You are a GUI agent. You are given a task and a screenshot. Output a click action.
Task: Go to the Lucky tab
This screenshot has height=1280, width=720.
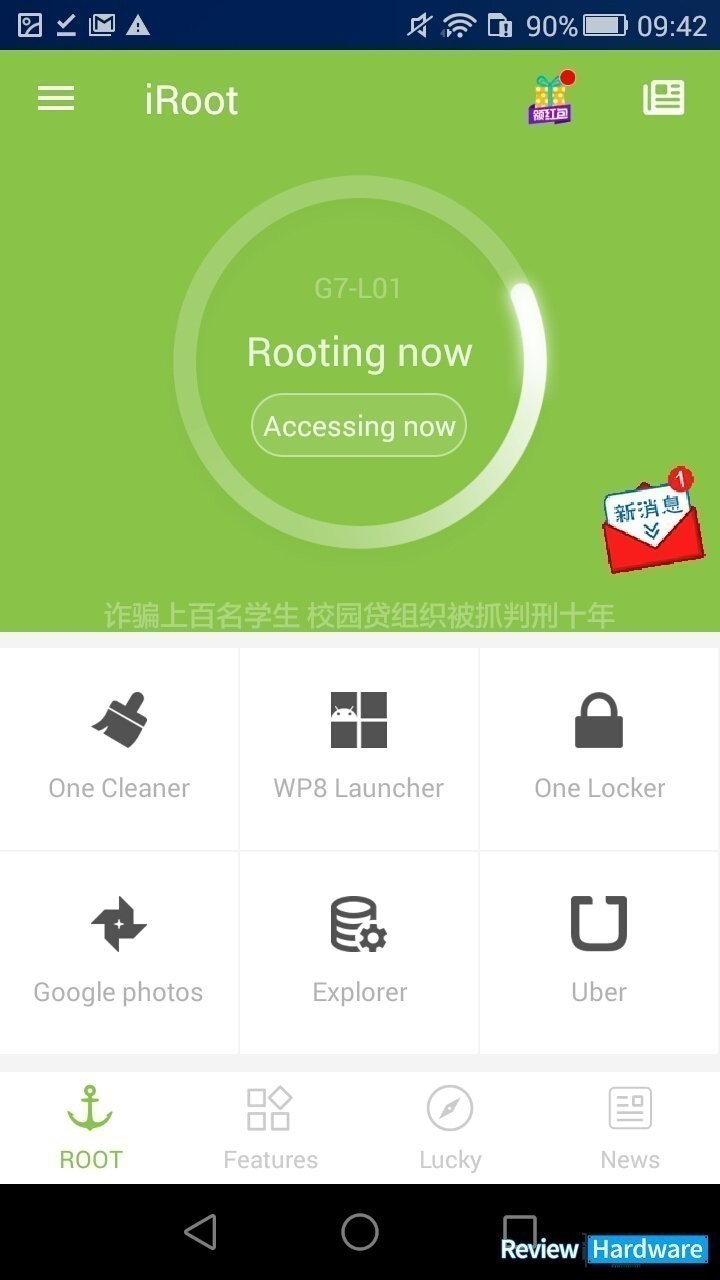(x=450, y=1128)
